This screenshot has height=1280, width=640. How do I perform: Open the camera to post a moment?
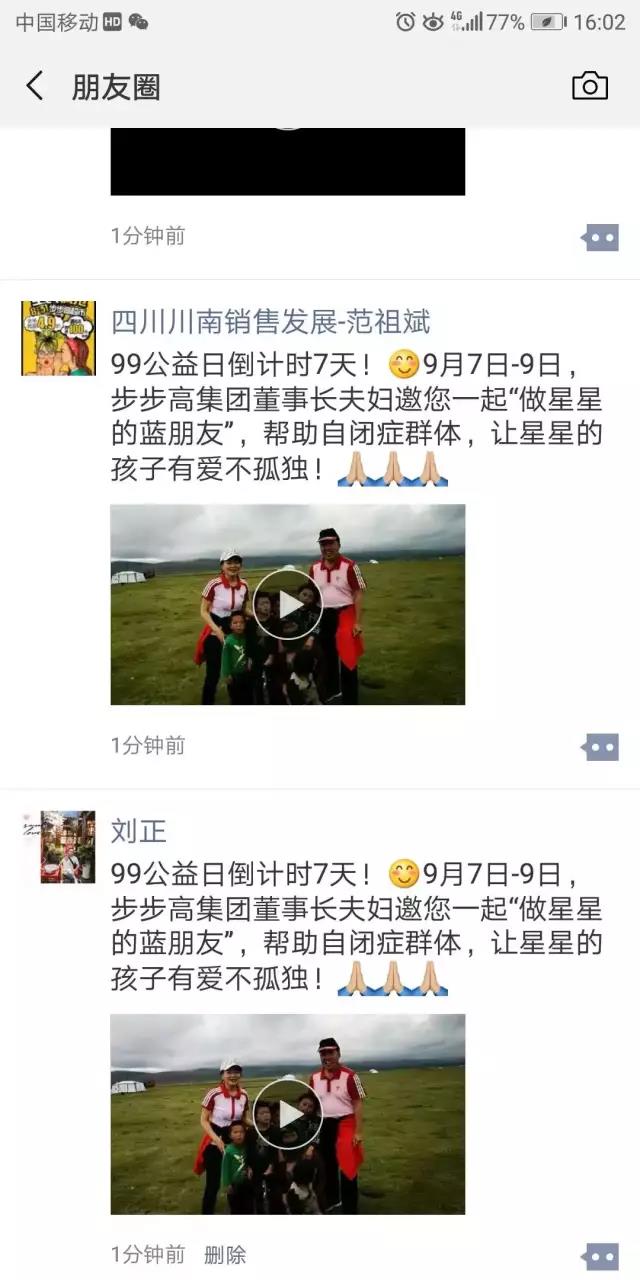pos(589,86)
